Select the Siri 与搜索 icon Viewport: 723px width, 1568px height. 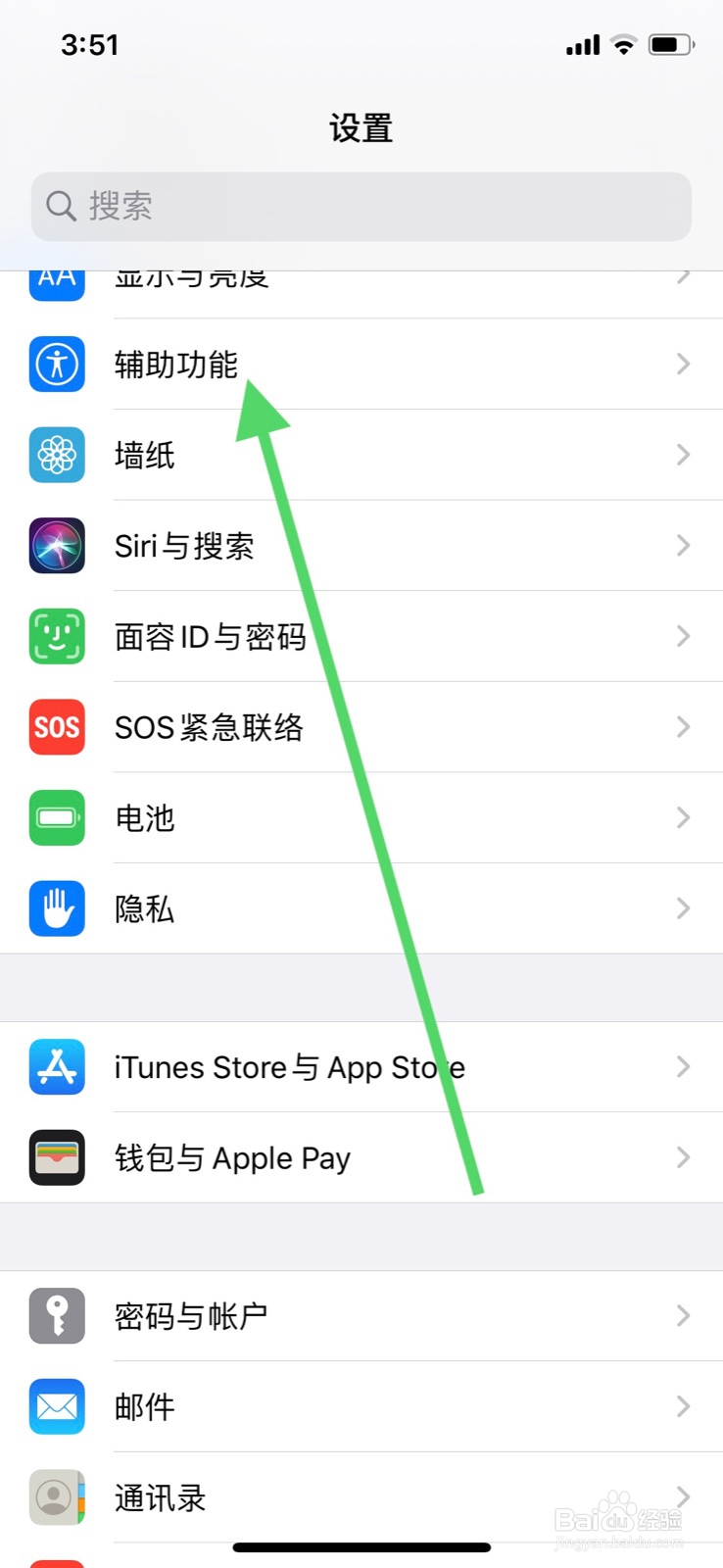(x=56, y=546)
